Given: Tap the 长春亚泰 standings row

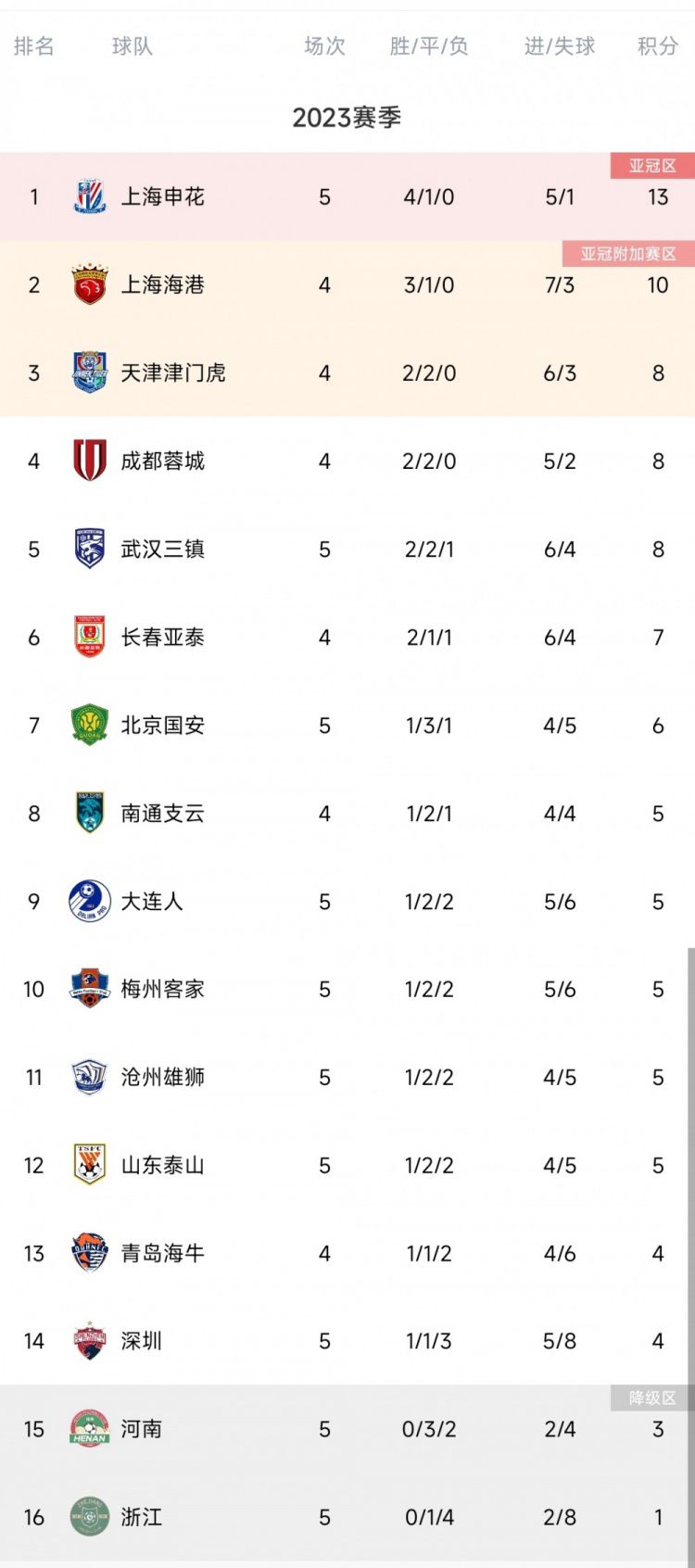Looking at the screenshot, I should pos(347,637).
